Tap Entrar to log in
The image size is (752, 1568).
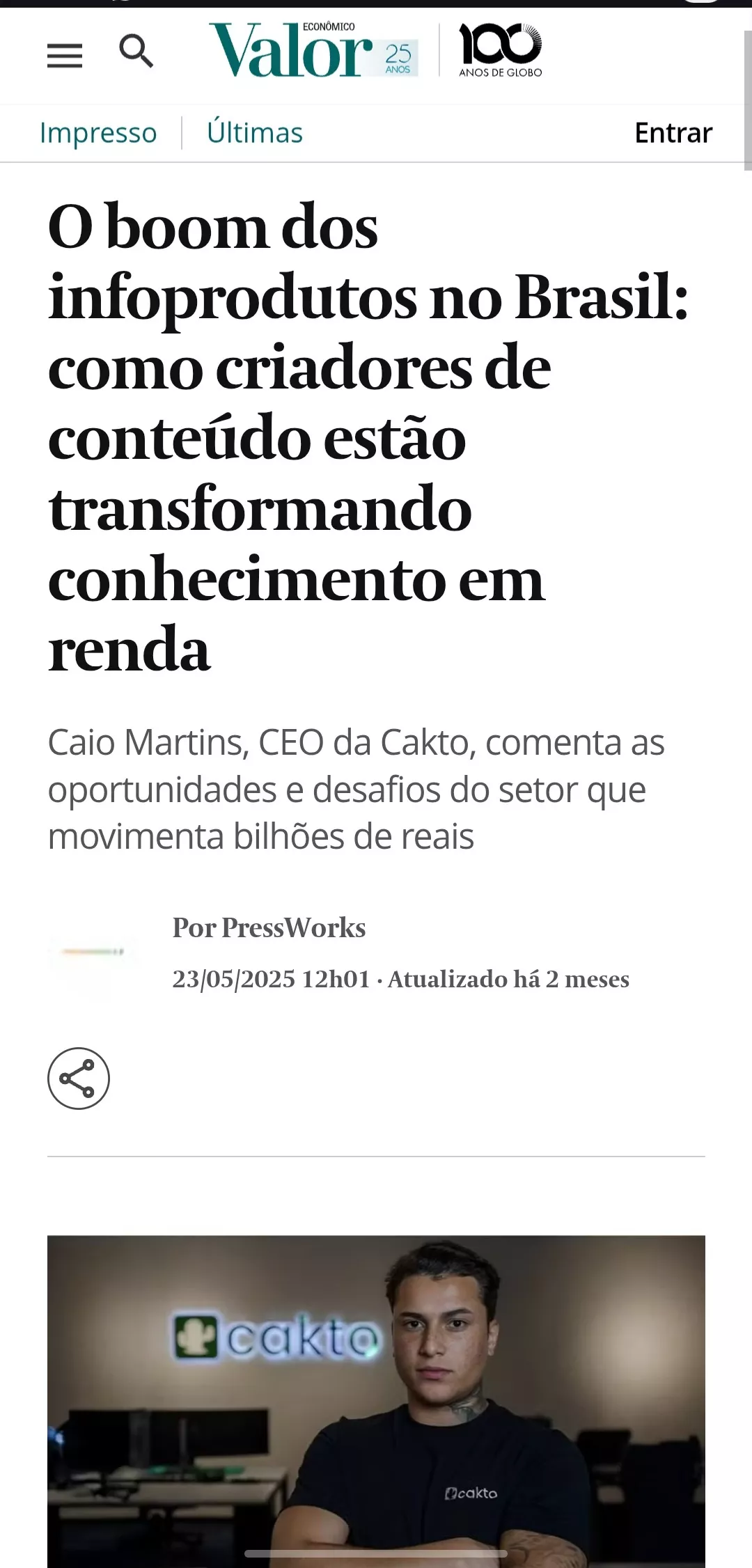(x=673, y=133)
